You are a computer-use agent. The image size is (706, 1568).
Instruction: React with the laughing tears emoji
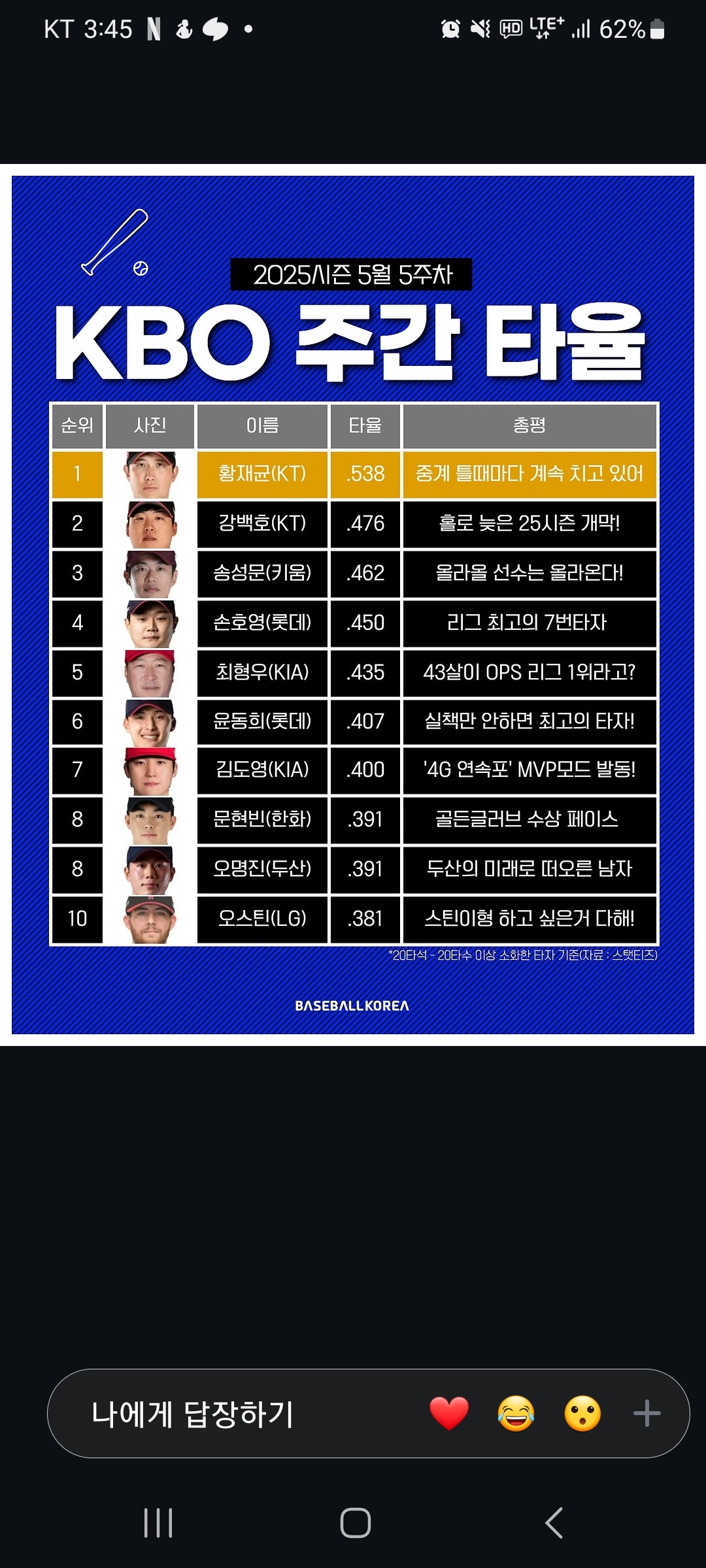(516, 1413)
